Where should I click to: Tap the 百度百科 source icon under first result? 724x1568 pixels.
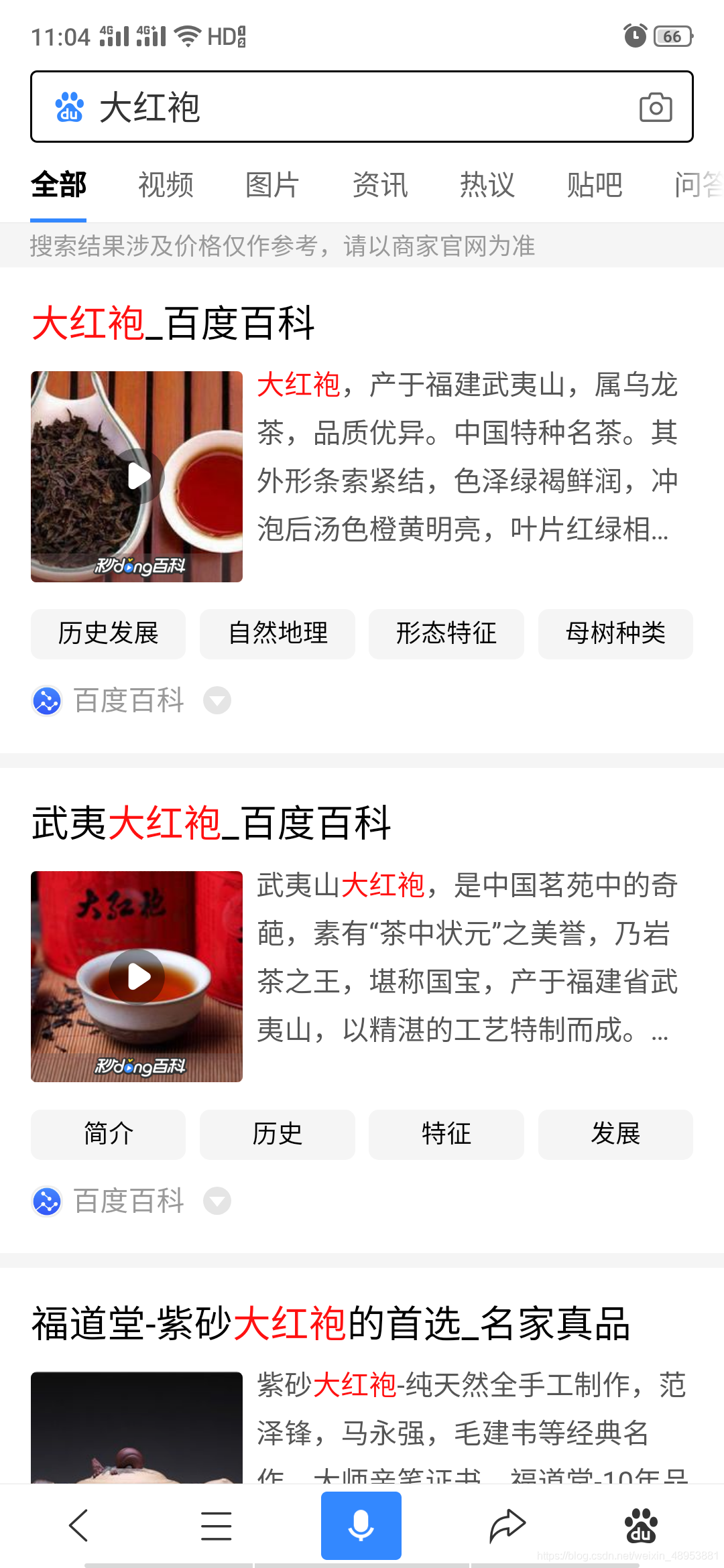click(46, 701)
